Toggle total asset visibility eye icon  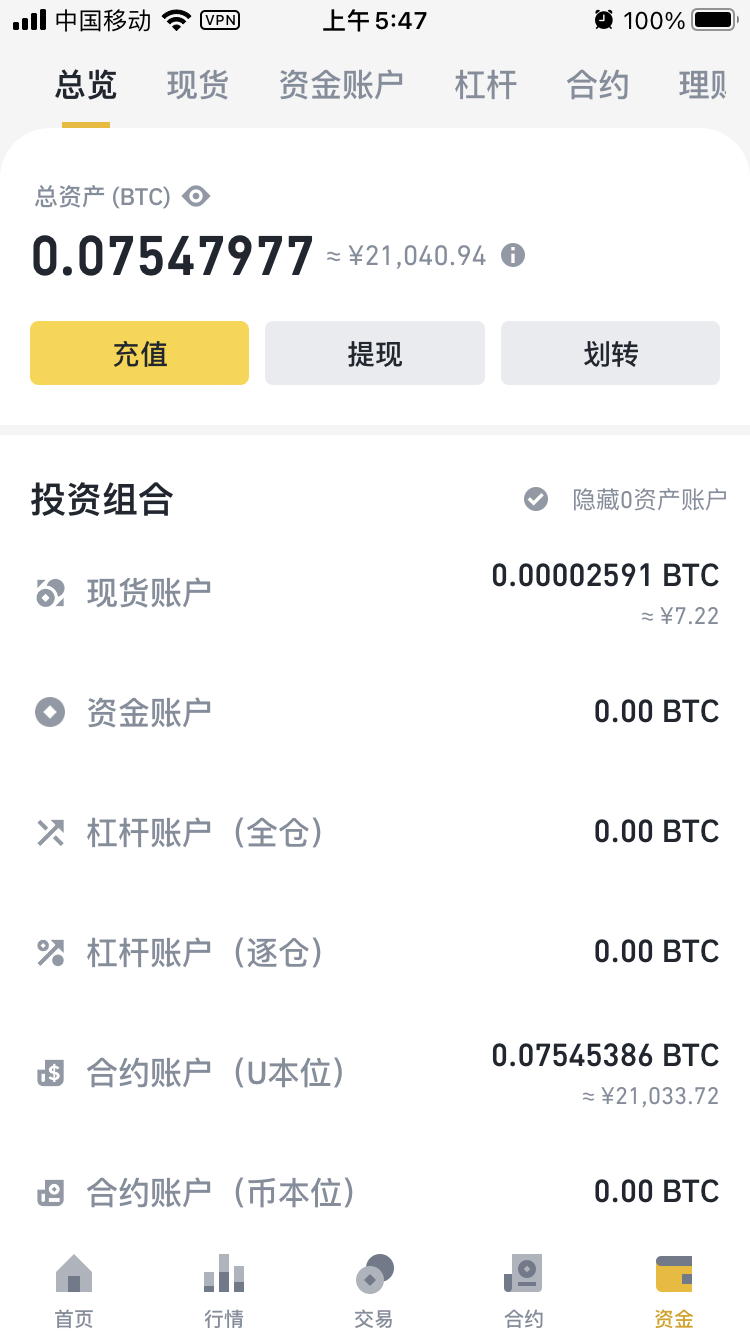tap(196, 196)
